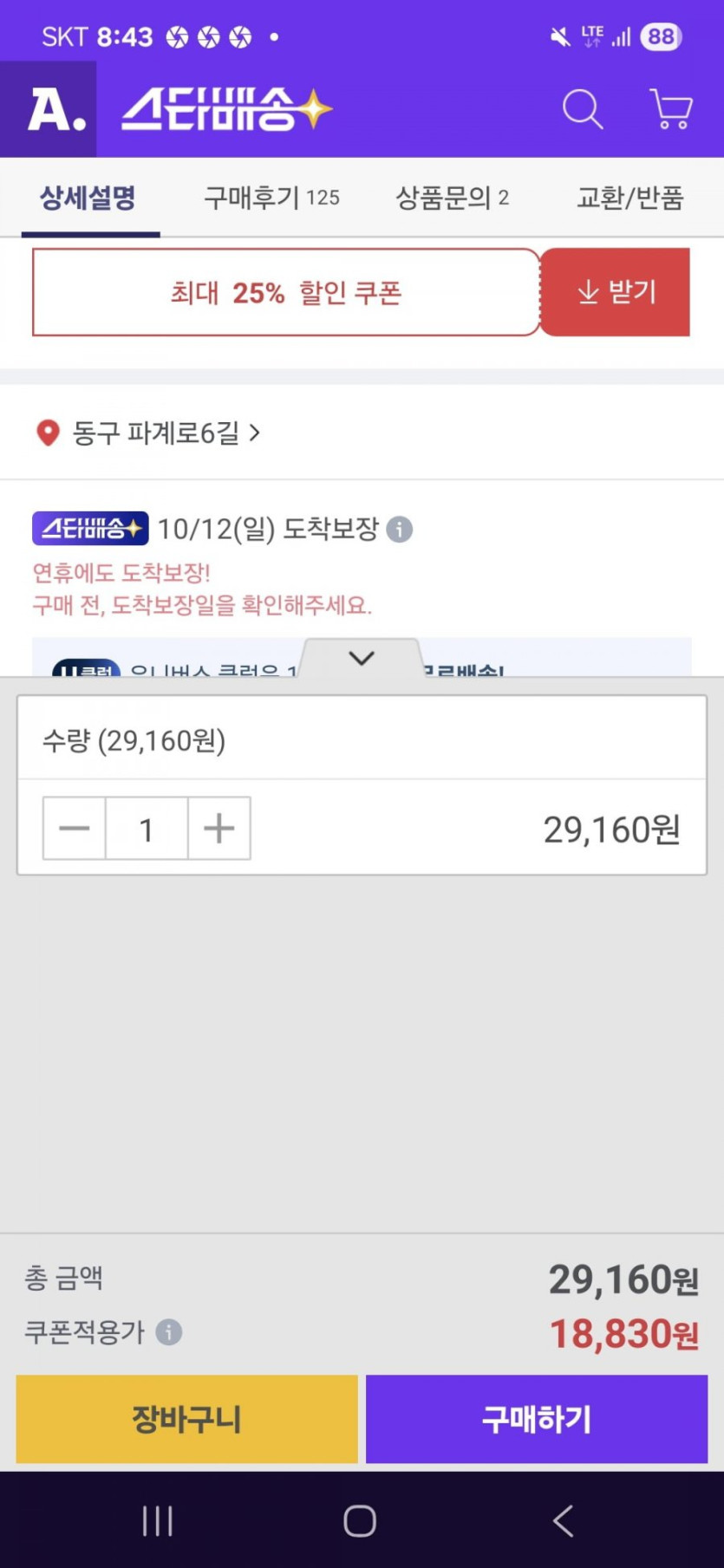Tap 구매하기 to buy now
The height and width of the screenshot is (1568, 724).
coord(536,1419)
